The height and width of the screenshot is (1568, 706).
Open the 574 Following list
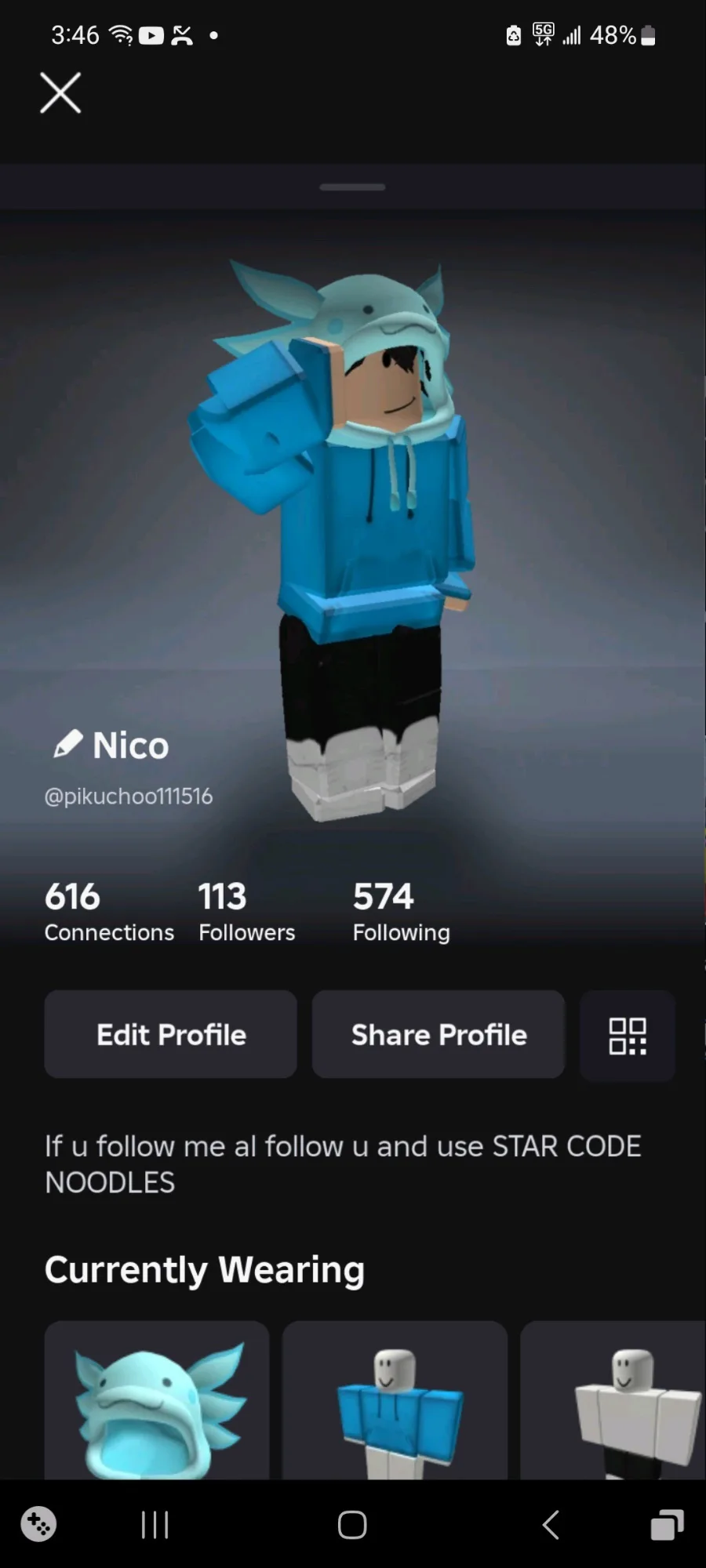[x=401, y=912]
